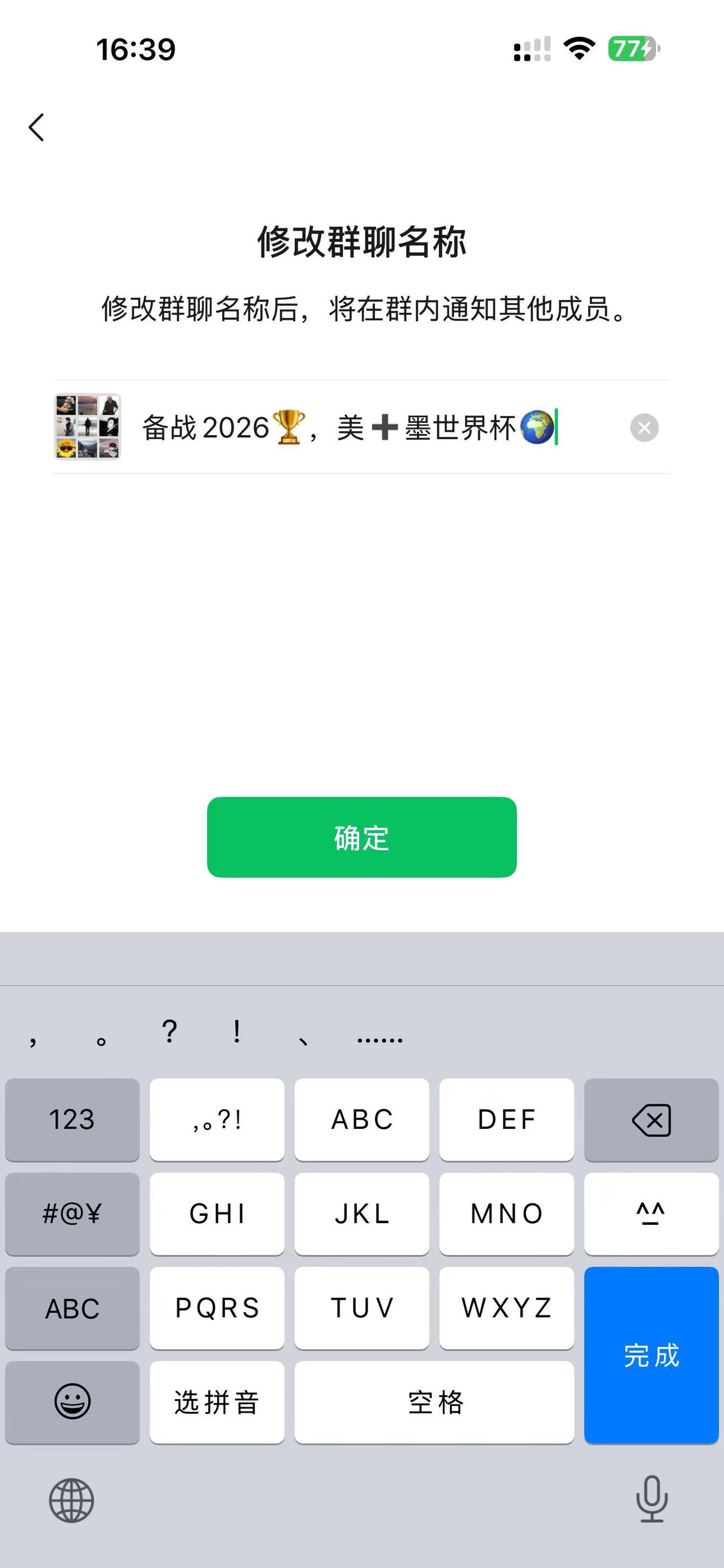Screen dimensions: 724x1568
Task: Tap the #@¥ symbols key
Action: (x=72, y=1214)
